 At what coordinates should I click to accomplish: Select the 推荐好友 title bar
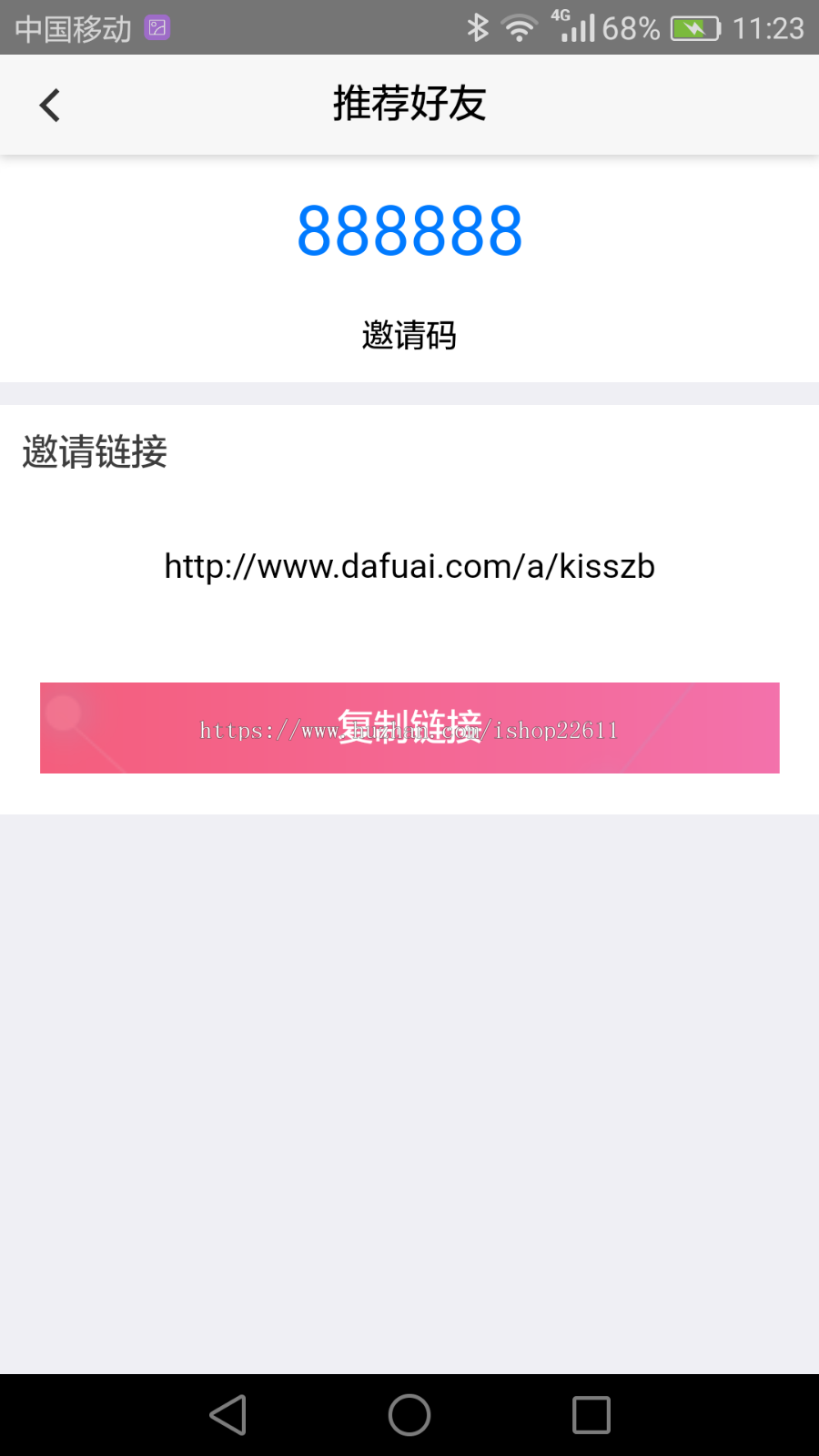coord(409,104)
